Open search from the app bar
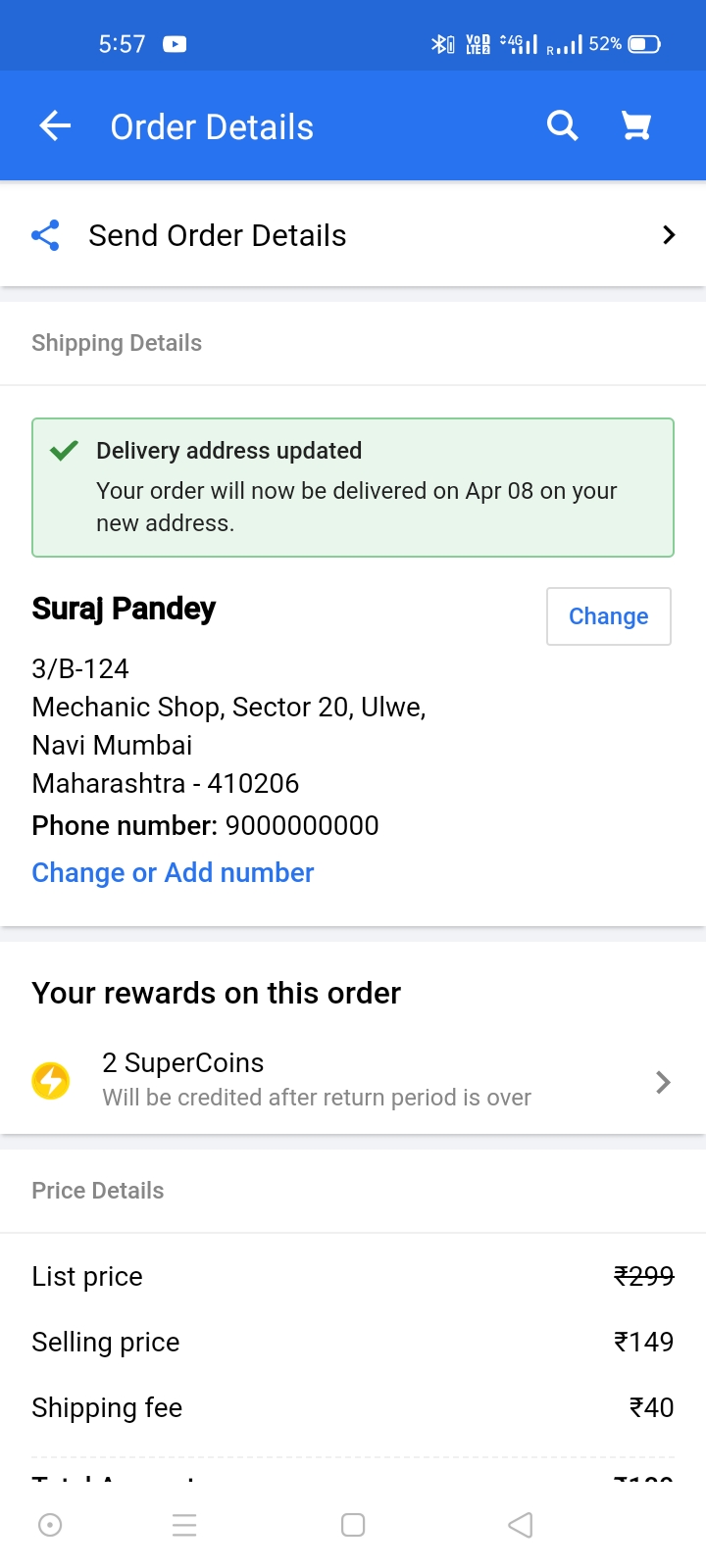 tap(562, 125)
